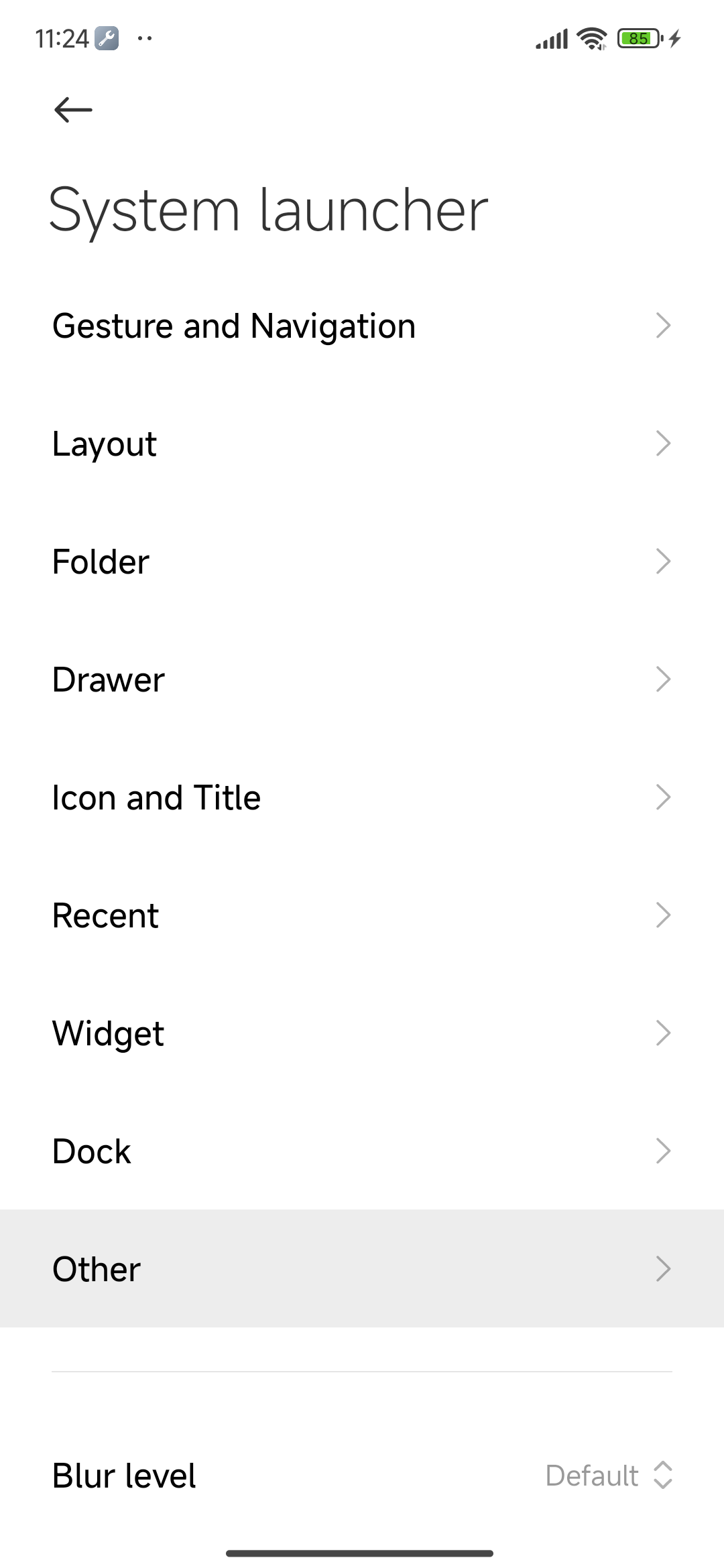Image resolution: width=724 pixels, height=1568 pixels.
Task: Open Gesture and Navigation settings
Action: point(362,326)
